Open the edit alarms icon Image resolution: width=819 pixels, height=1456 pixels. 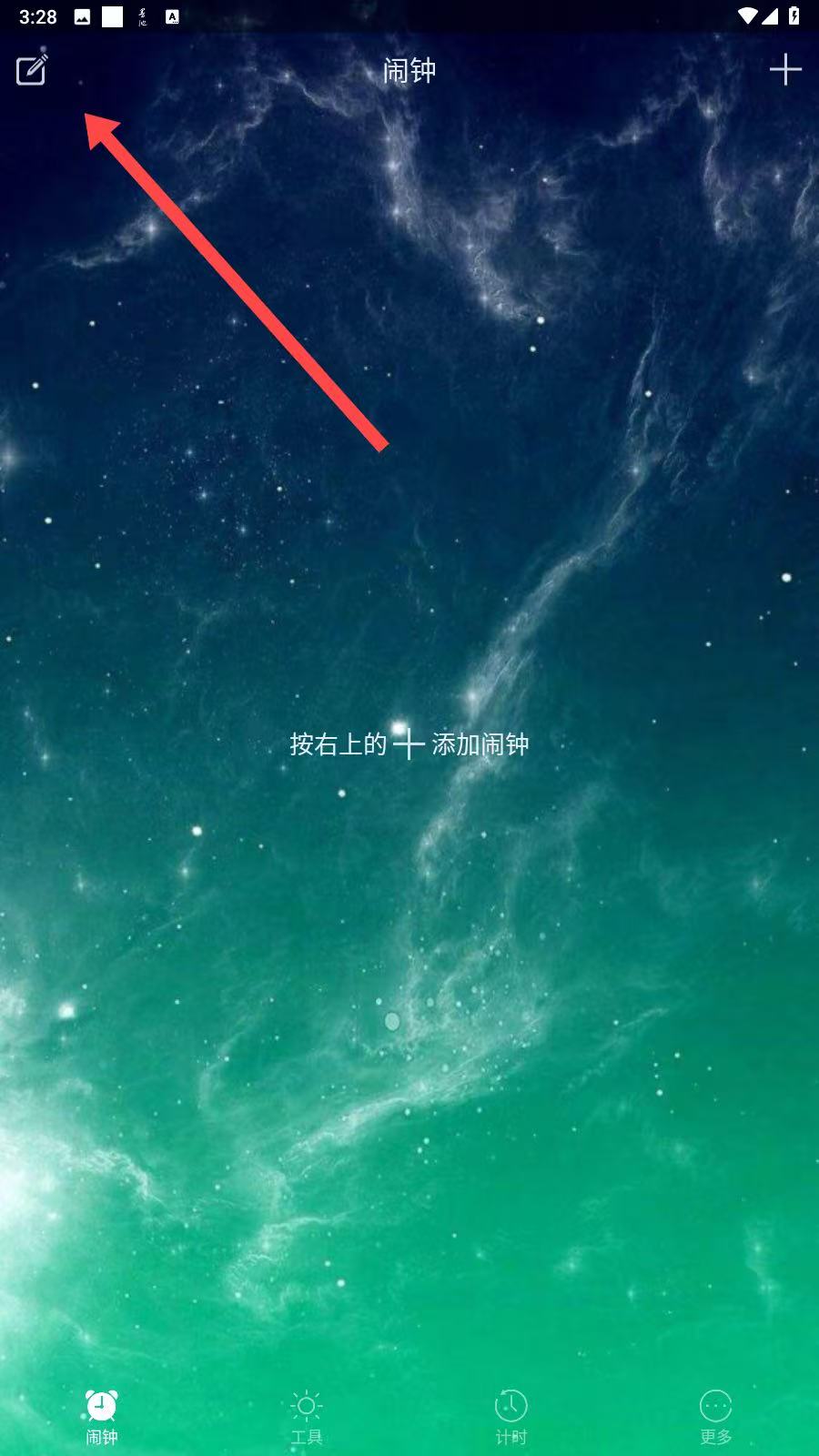[32, 69]
